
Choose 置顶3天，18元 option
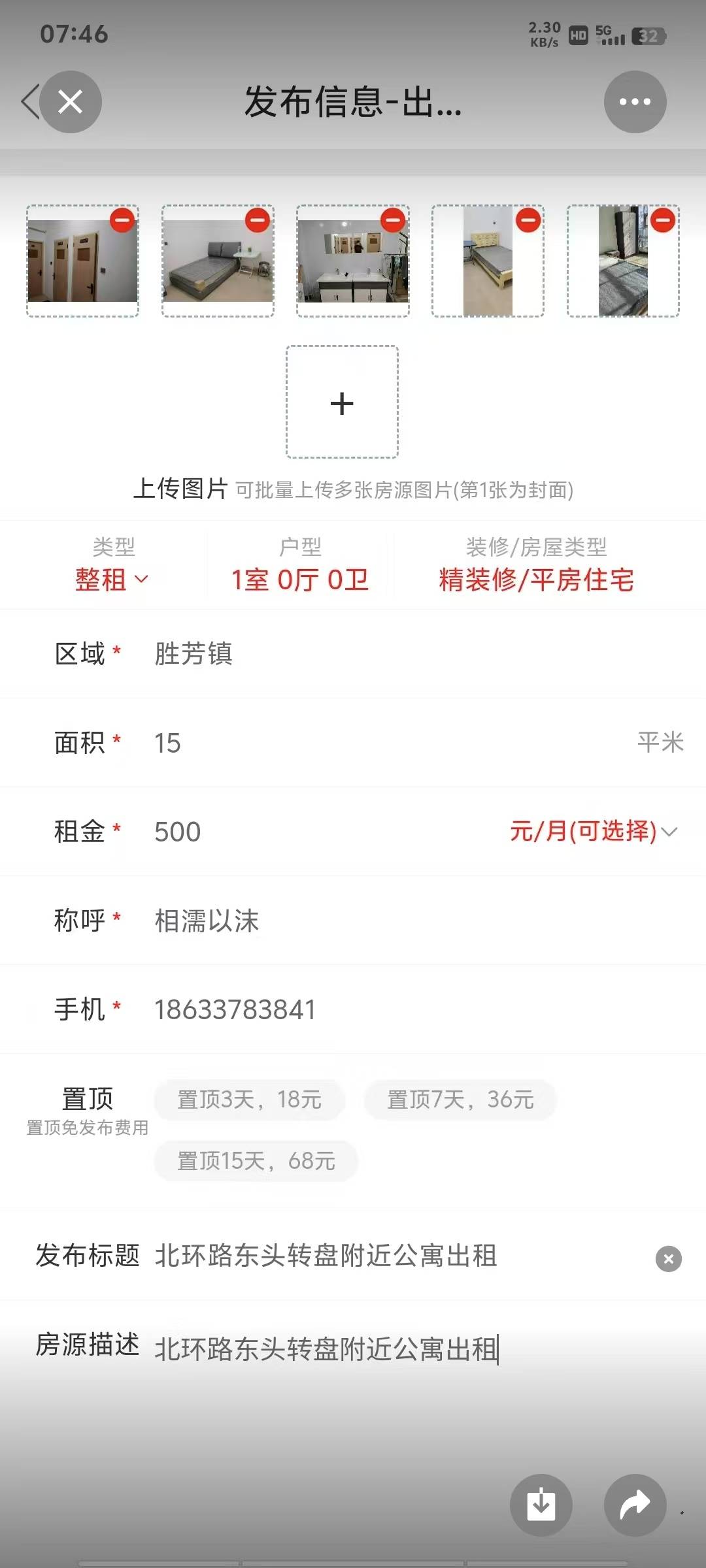coord(249,1100)
